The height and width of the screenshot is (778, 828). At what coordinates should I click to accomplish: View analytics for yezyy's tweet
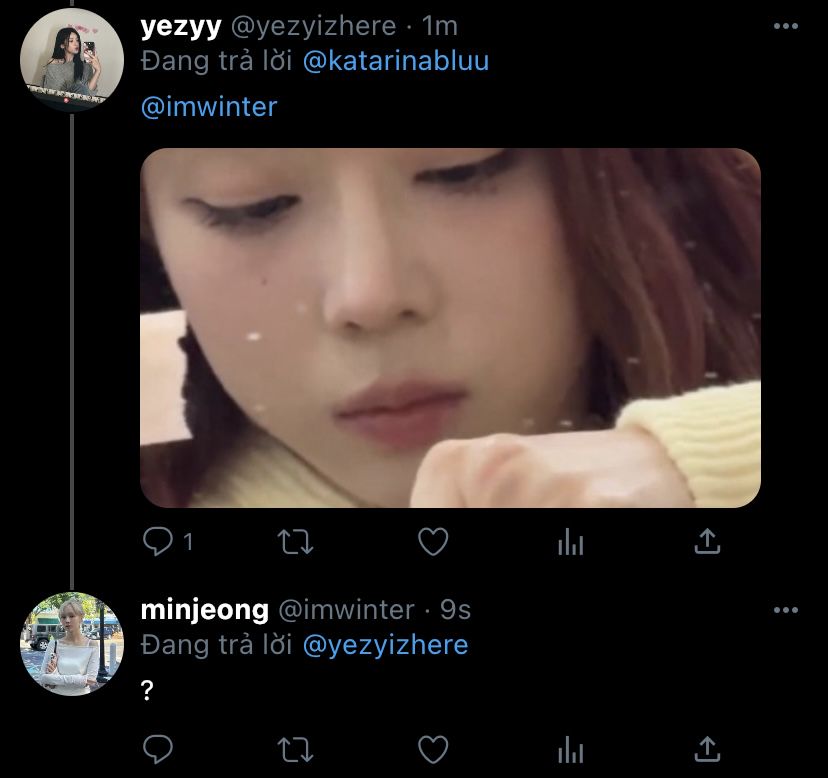point(570,542)
